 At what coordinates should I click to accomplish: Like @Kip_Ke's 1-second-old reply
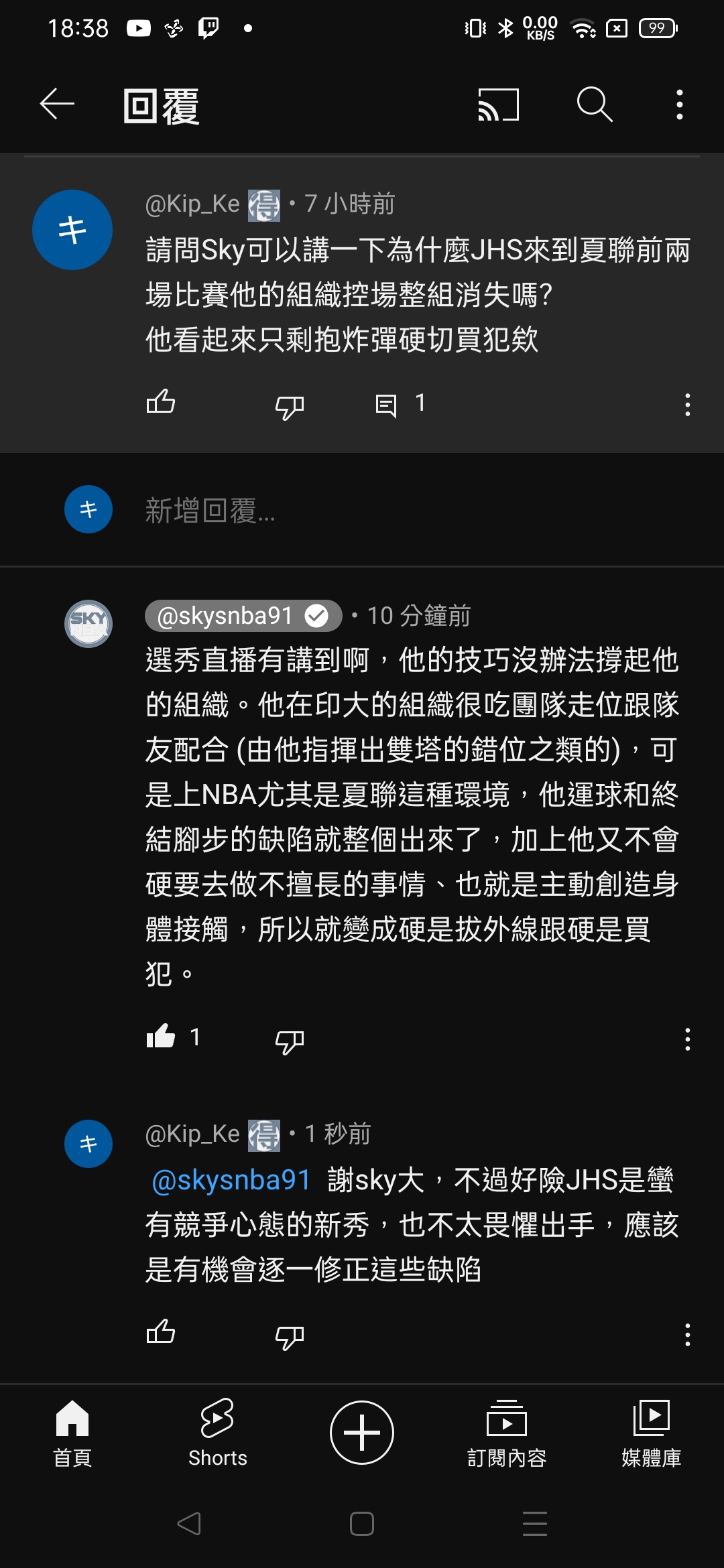coord(161,1332)
